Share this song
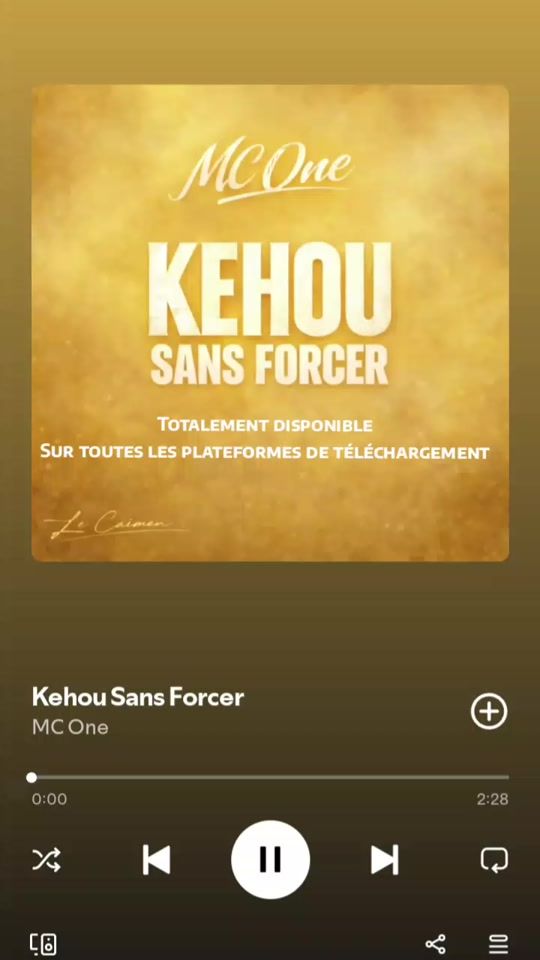 pyautogui.click(x=435, y=943)
